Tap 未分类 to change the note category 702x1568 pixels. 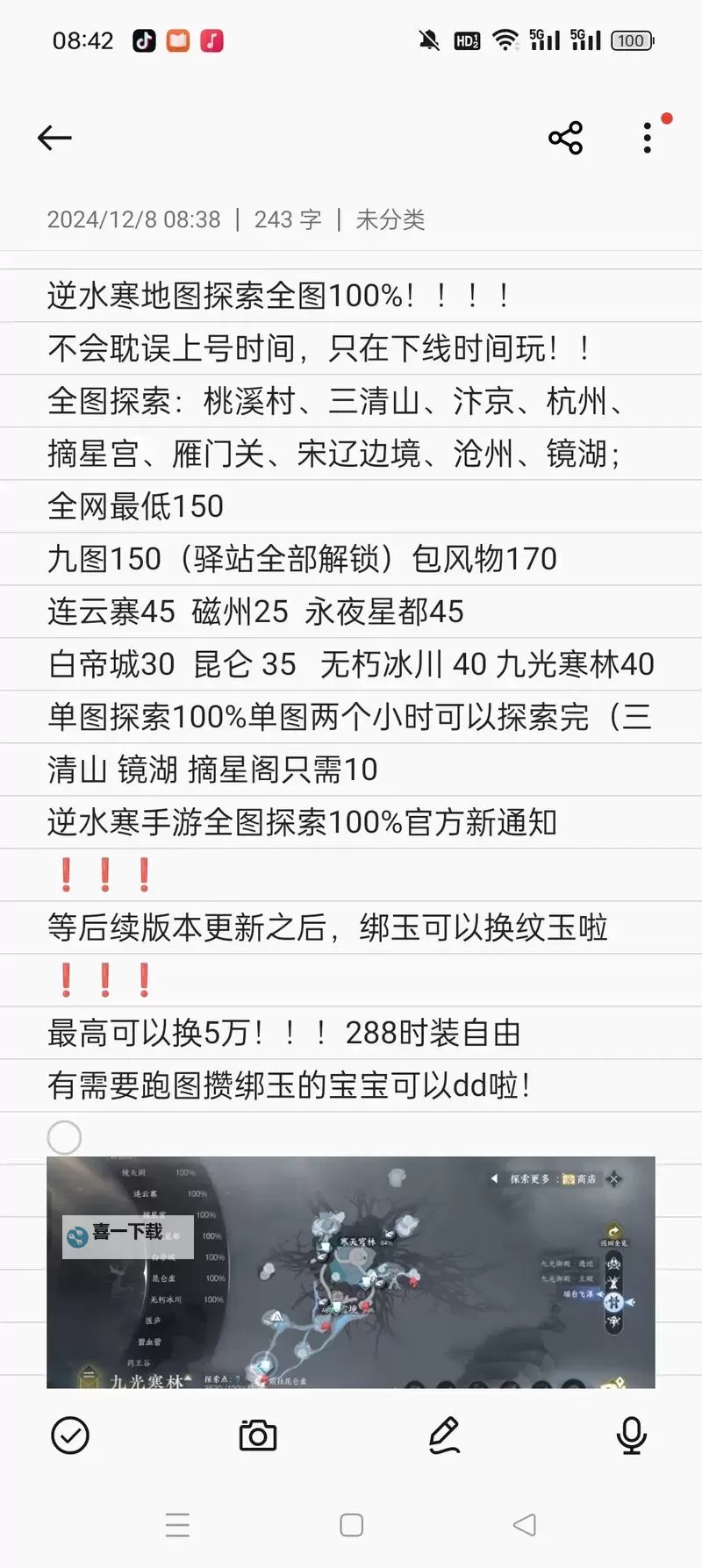click(x=390, y=220)
